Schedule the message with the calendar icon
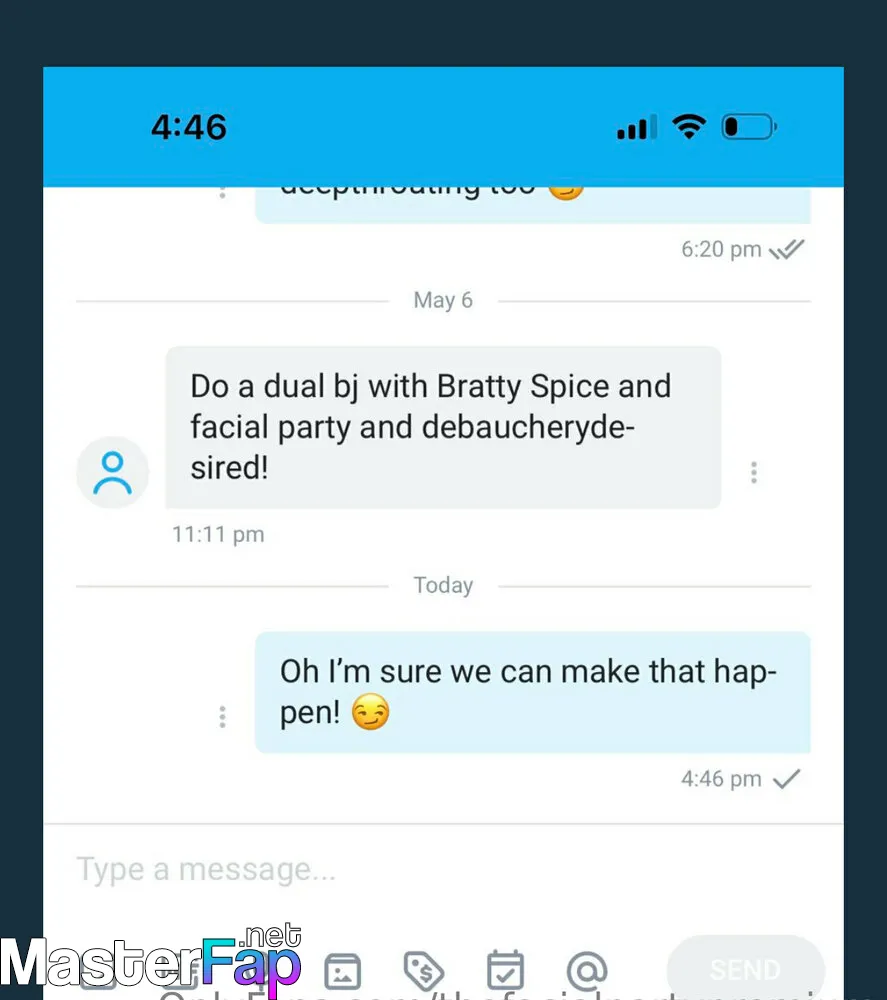The height and width of the screenshot is (1000, 887). pyautogui.click(x=505, y=970)
